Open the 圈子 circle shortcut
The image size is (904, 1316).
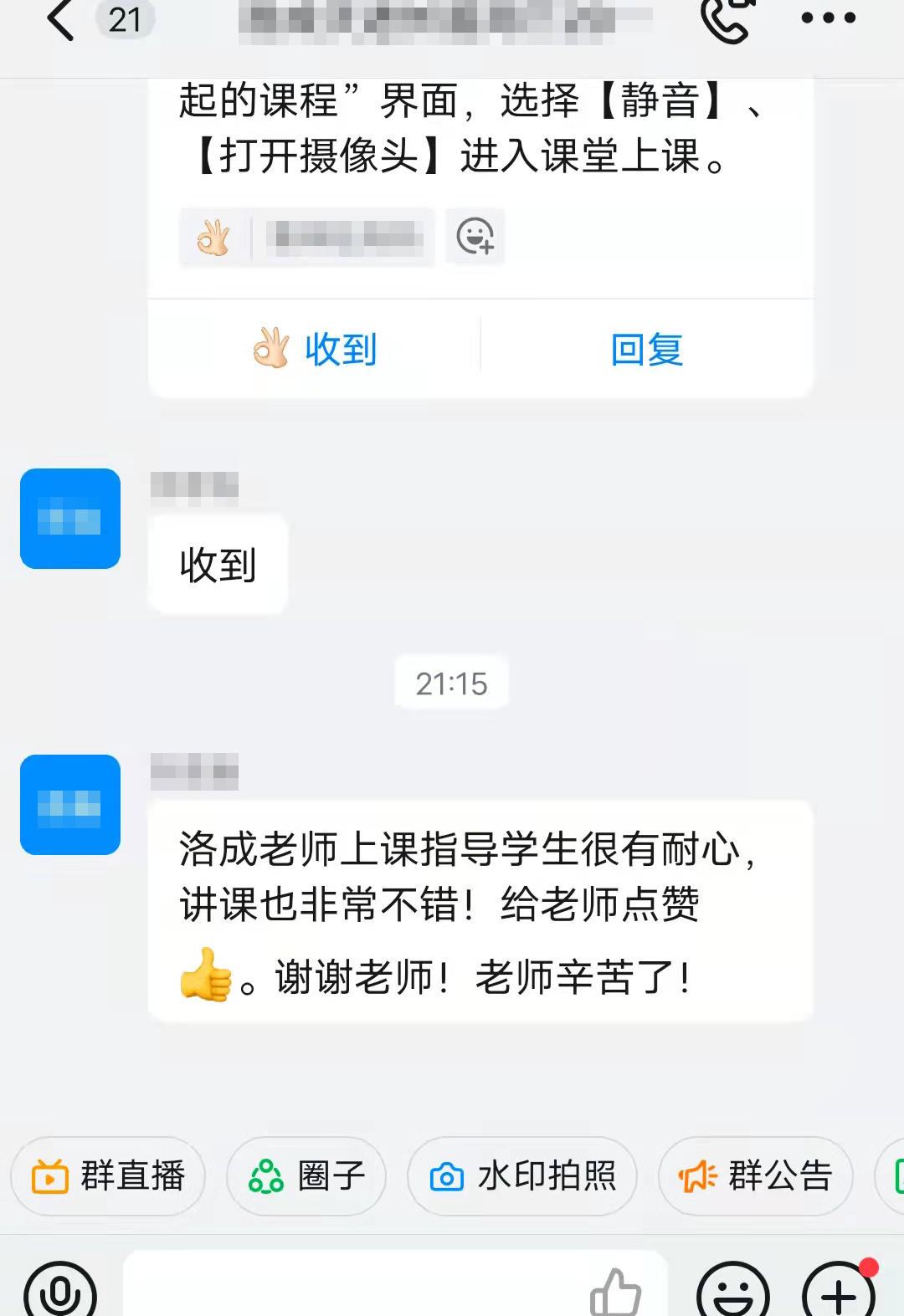coord(306,1176)
